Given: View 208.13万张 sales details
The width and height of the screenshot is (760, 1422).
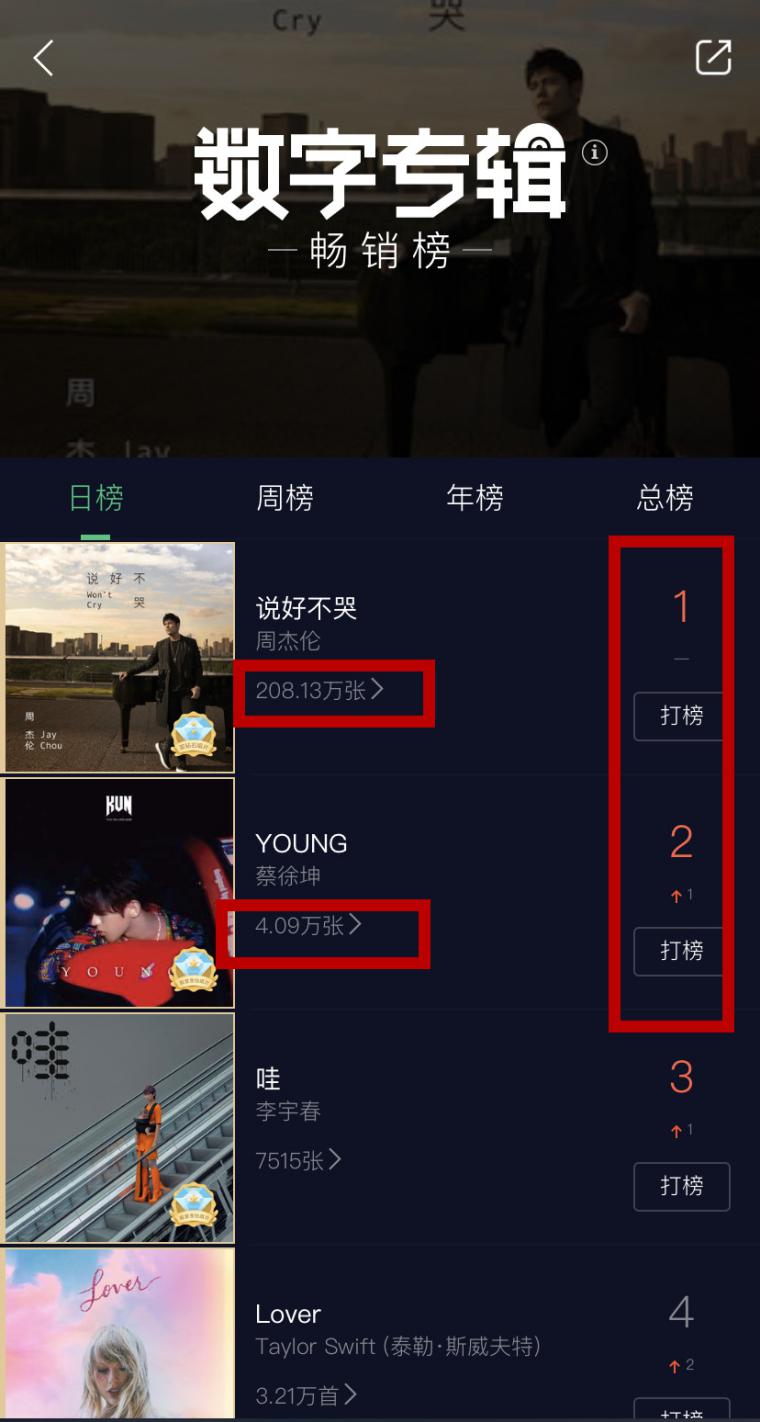Looking at the screenshot, I should 320,690.
